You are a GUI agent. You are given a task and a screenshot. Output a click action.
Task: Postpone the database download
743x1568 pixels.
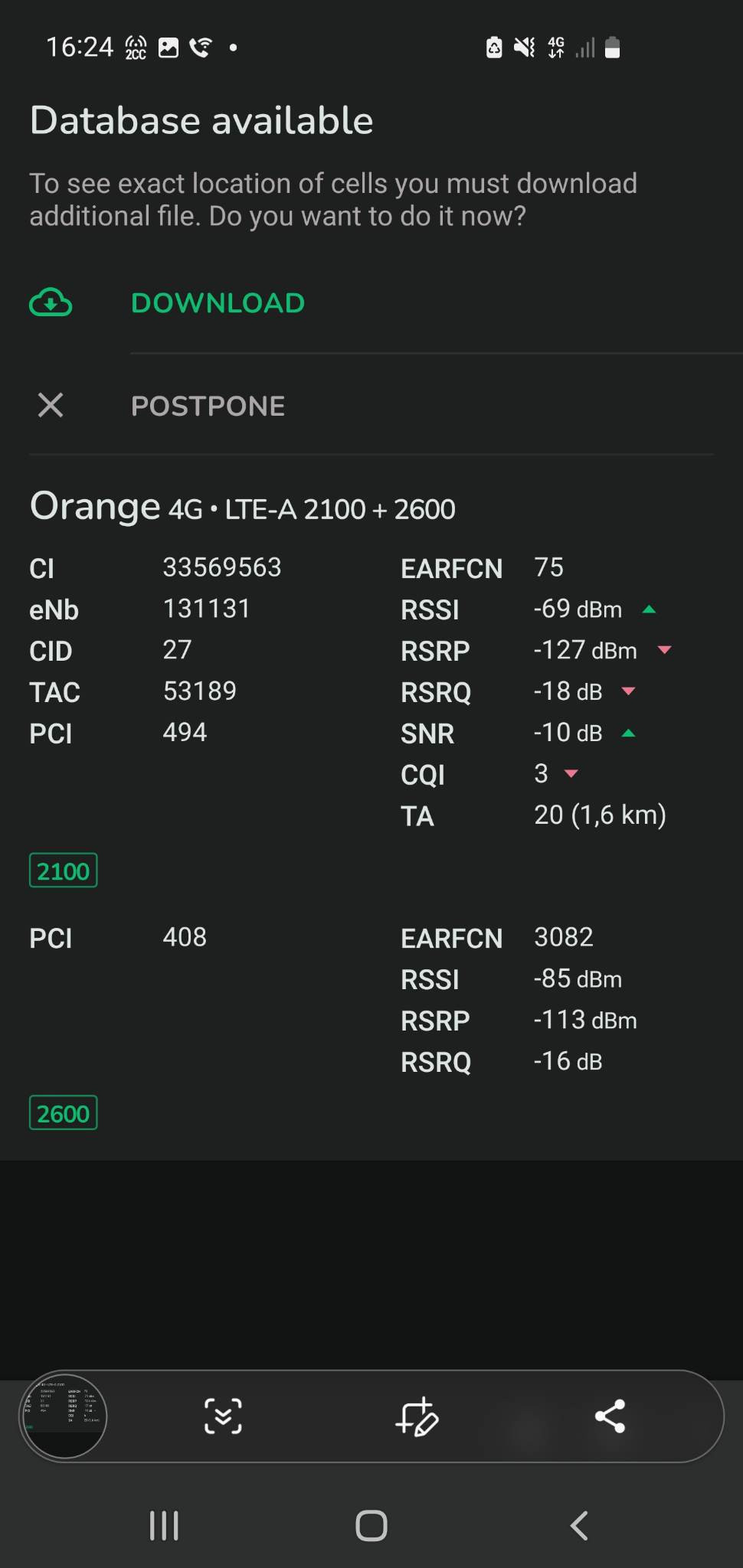point(208,406)
